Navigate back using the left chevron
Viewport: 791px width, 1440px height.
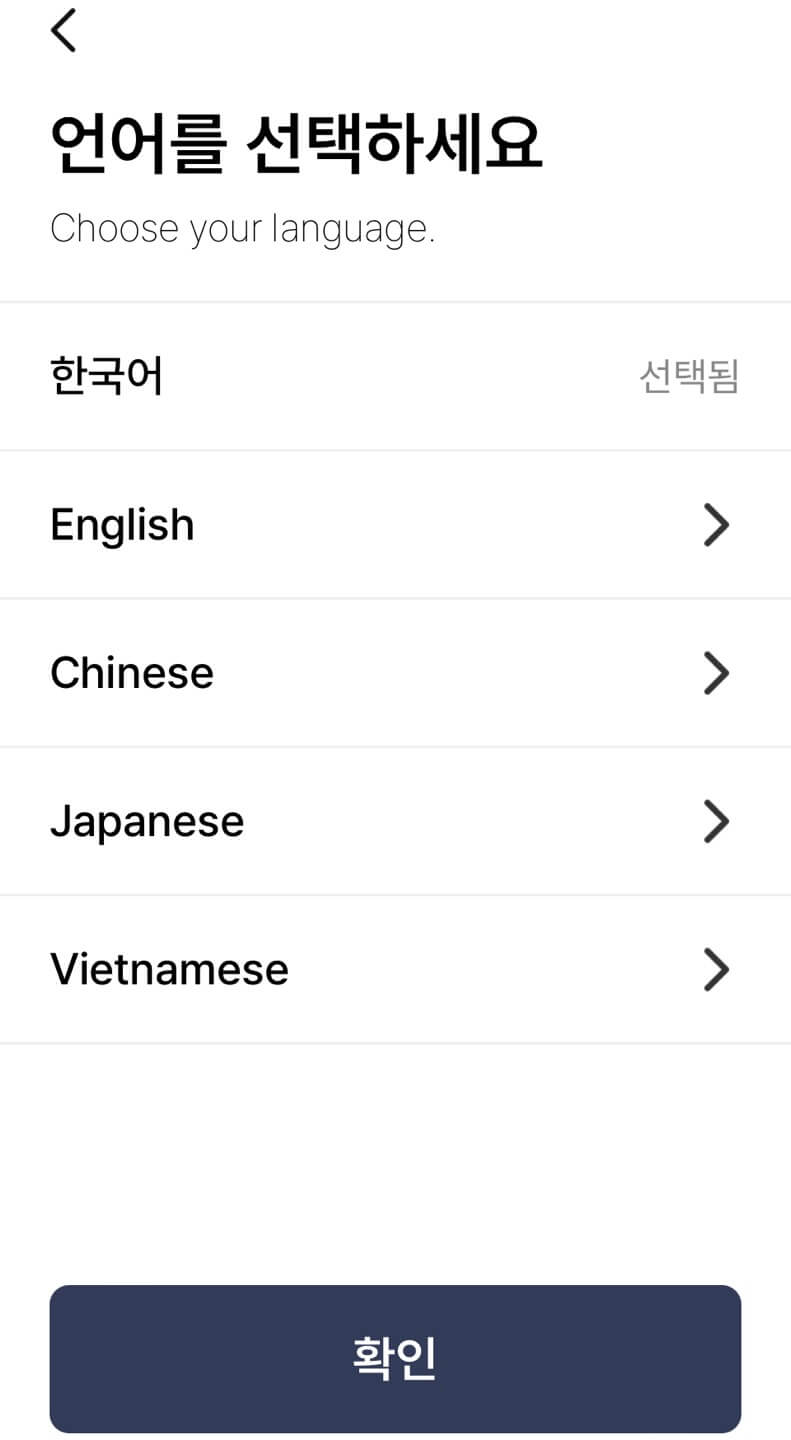click(63, 30)
